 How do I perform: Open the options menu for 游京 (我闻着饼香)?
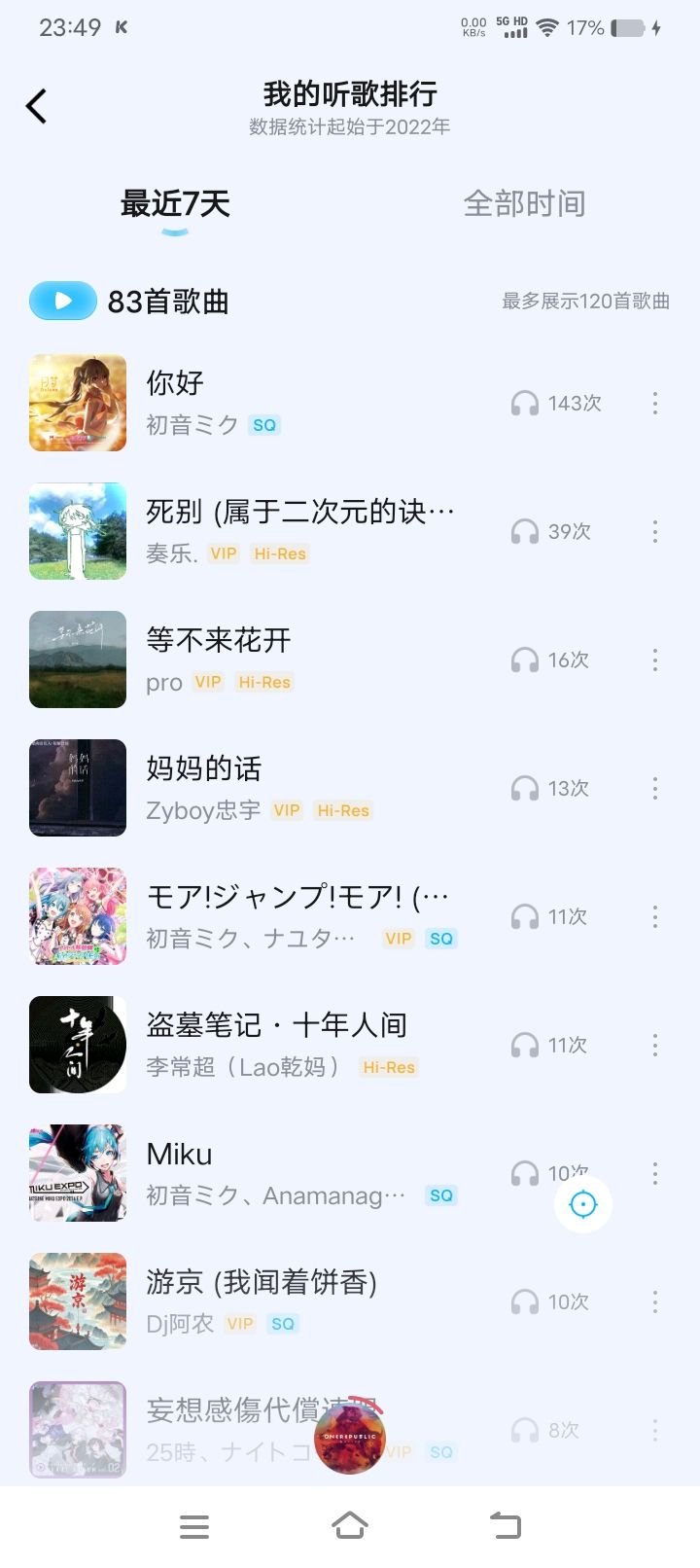tap(655, 1301)
